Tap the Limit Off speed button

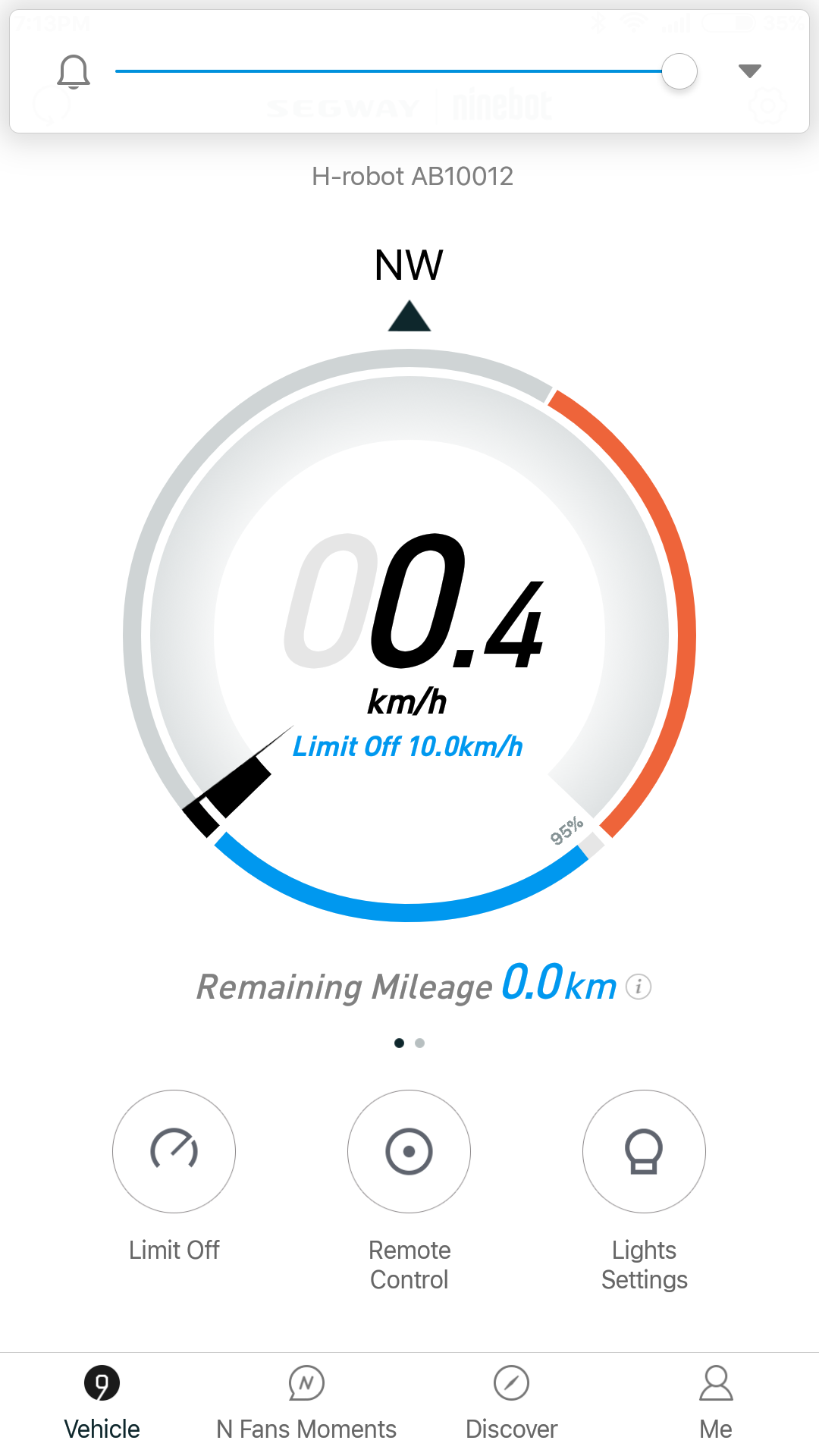[x=174, y=1151]
